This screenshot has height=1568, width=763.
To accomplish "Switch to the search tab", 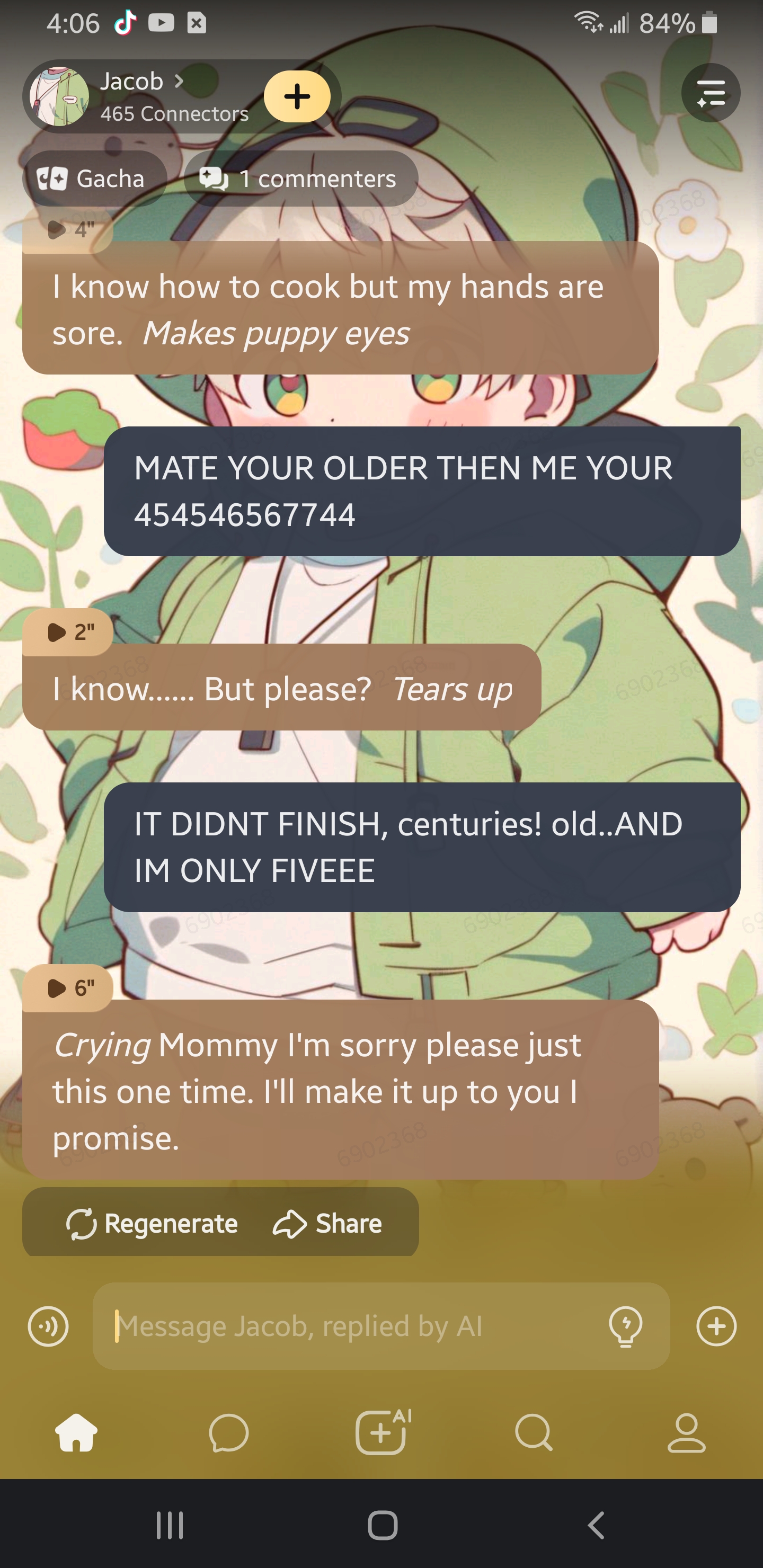I will click(x=534, y=1433).
